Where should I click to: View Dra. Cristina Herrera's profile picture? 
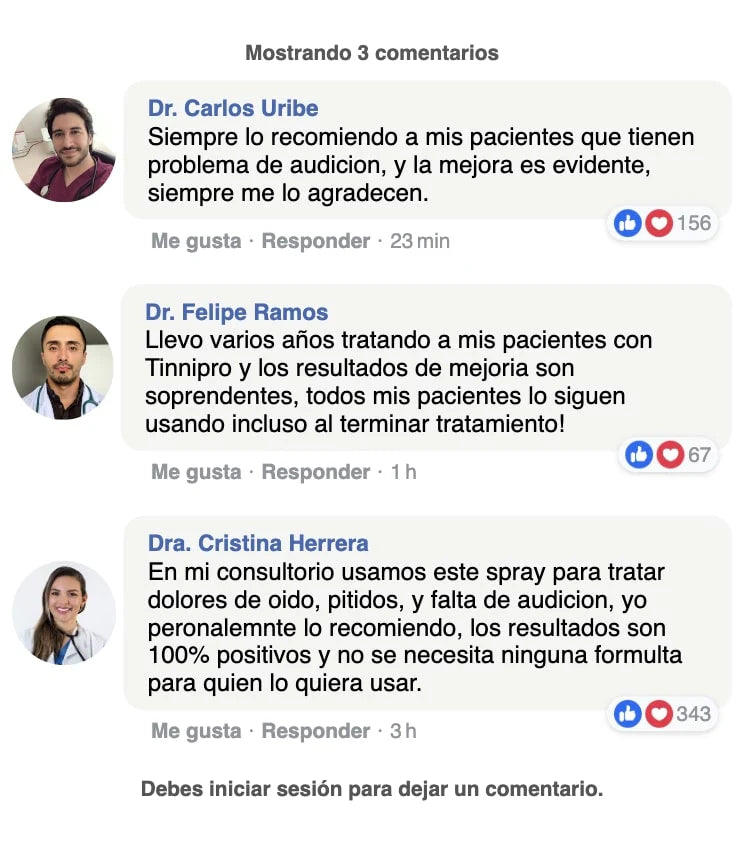pyautogui.click(x=64, y=613)
